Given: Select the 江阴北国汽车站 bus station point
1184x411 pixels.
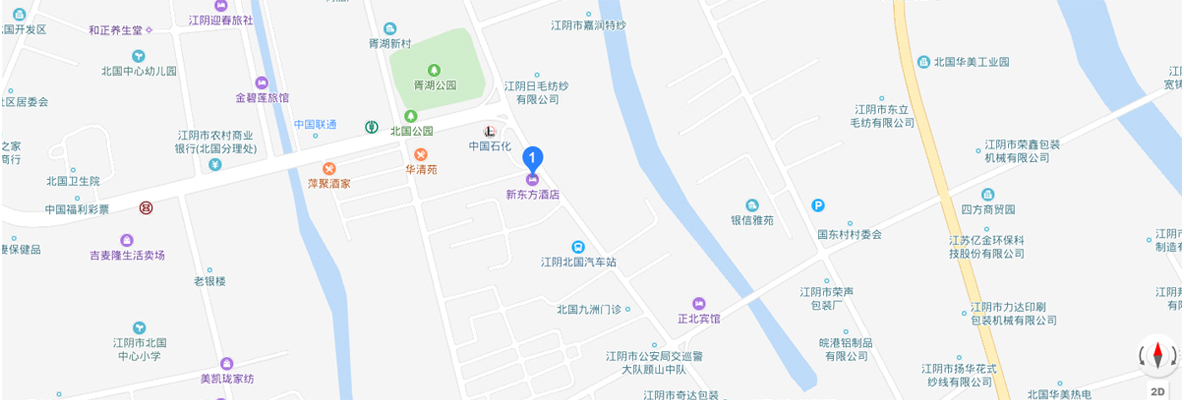Looking at the screenshot, I should [578, 247].
